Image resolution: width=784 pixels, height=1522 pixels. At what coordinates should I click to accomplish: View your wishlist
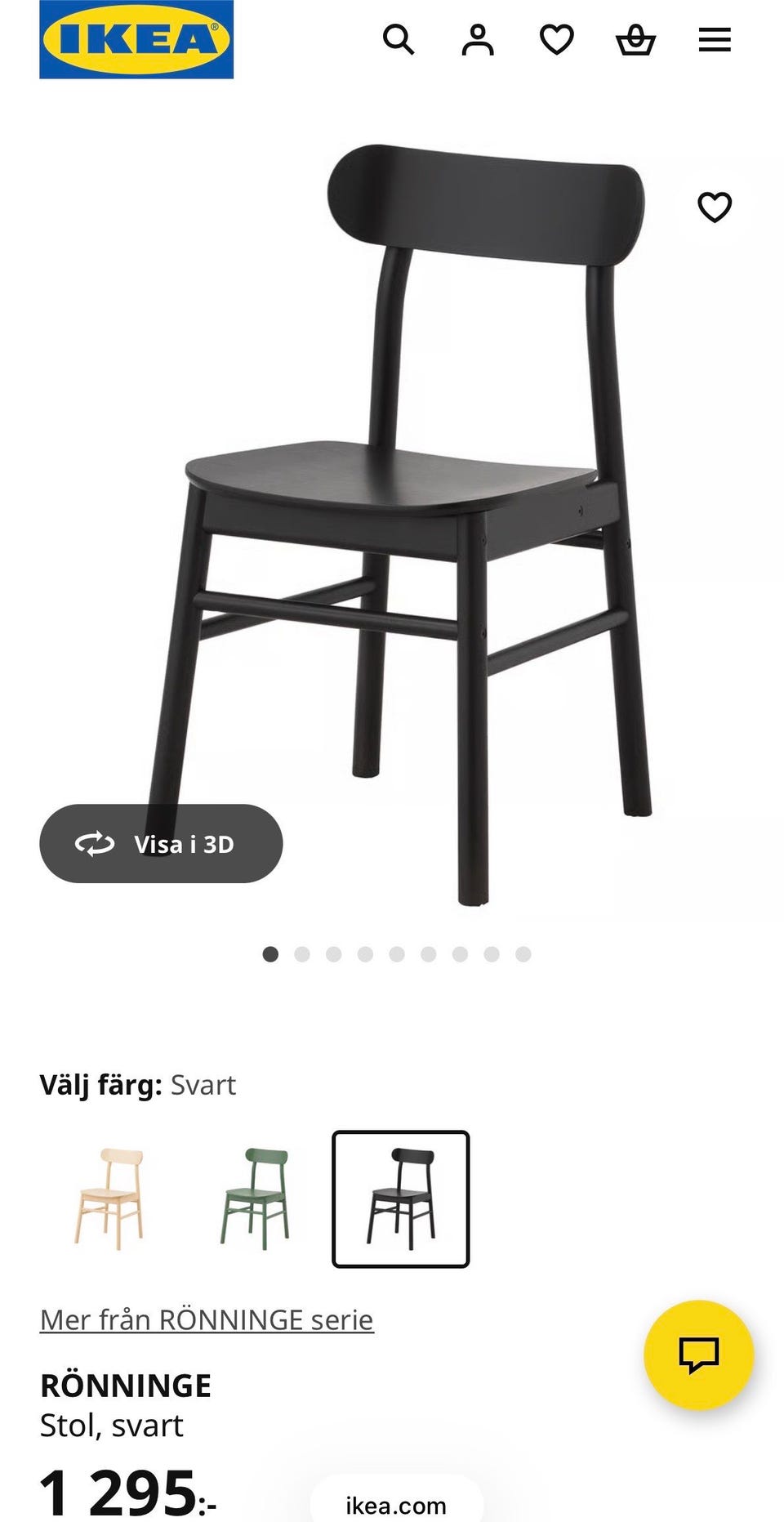coord(557,39)
